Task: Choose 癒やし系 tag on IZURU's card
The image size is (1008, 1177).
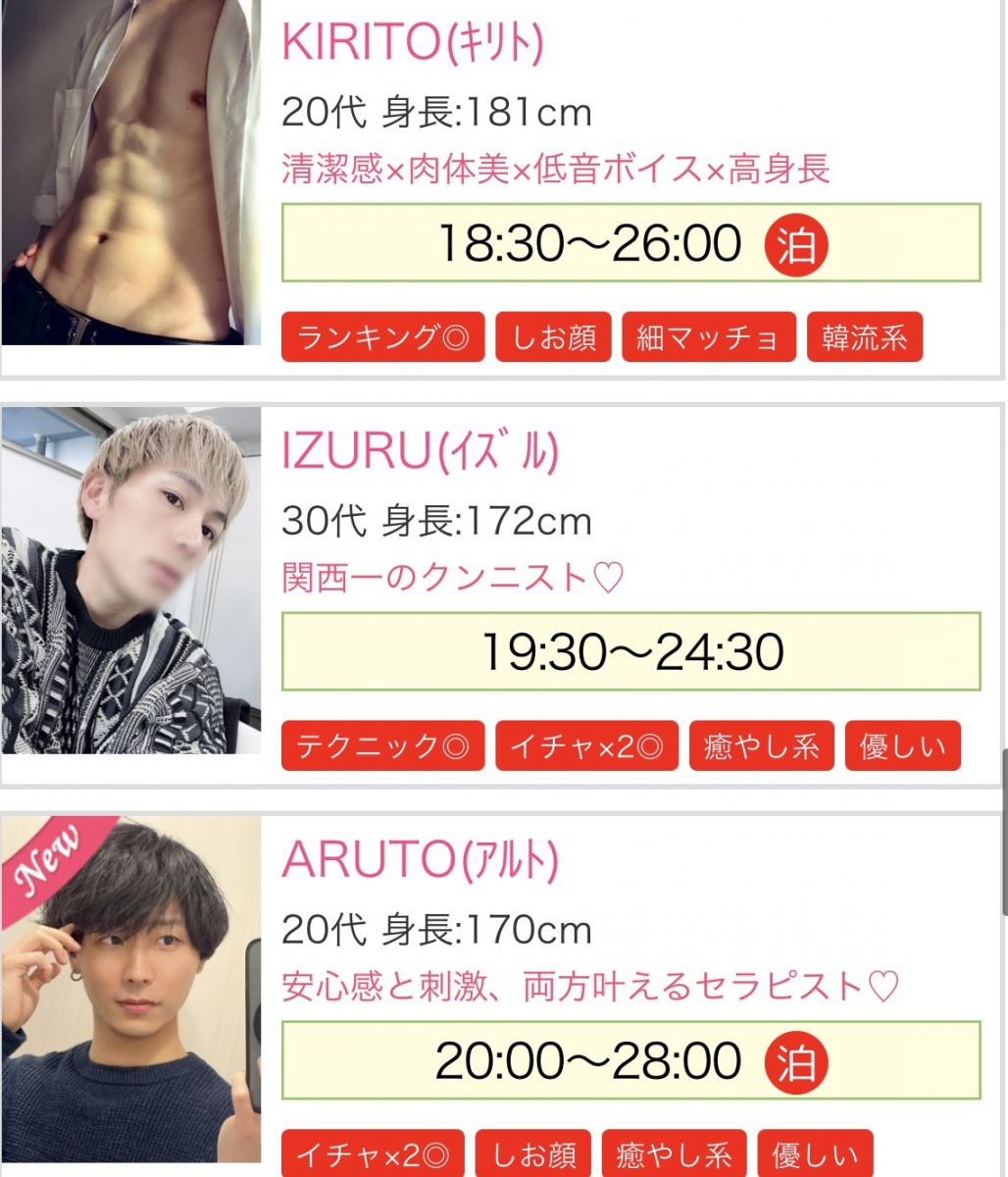Action: 761,746
